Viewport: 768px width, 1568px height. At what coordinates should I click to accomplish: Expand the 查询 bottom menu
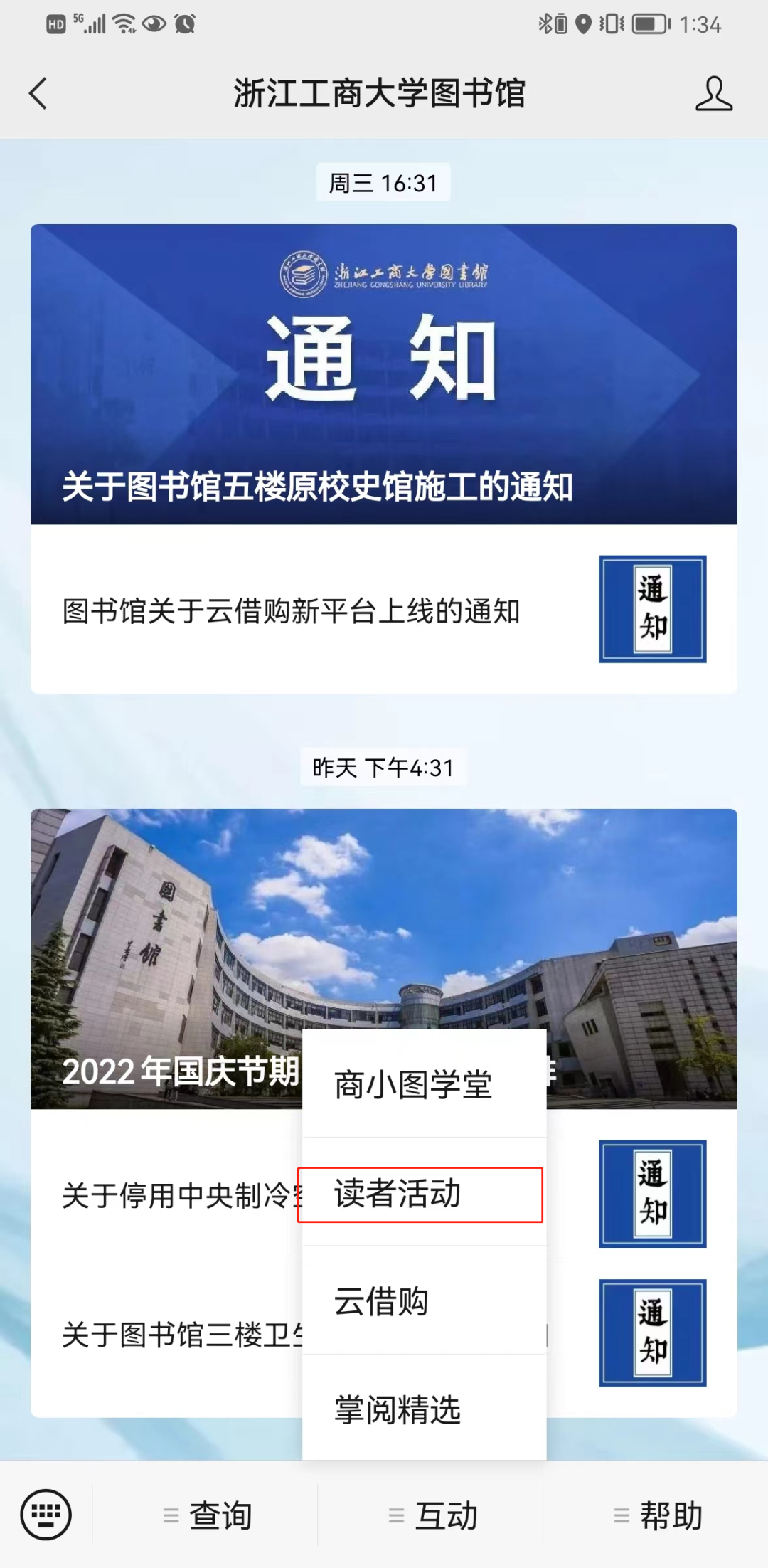tap(208, 1515)
